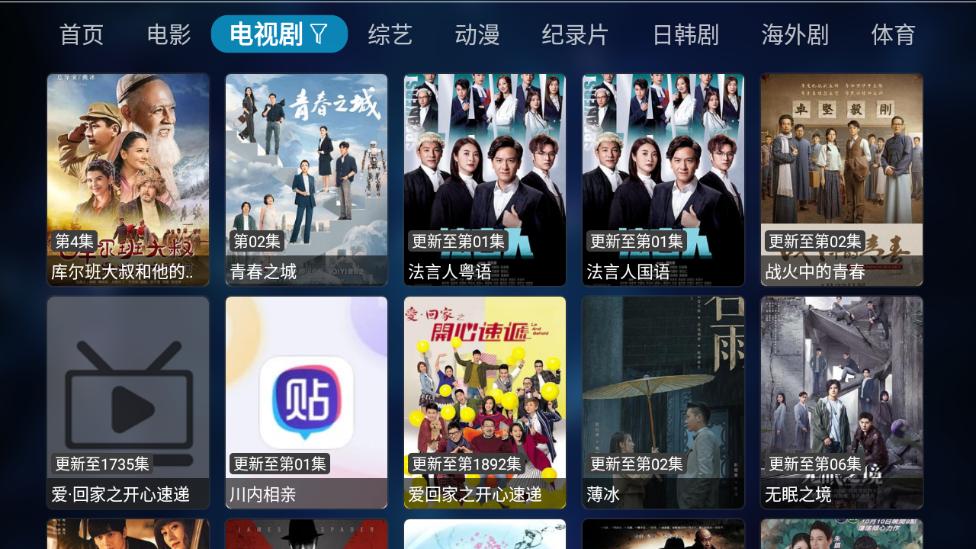Open the 电影 tab
This screenshot has height=549, width=976.
click(x=168, y=35)
